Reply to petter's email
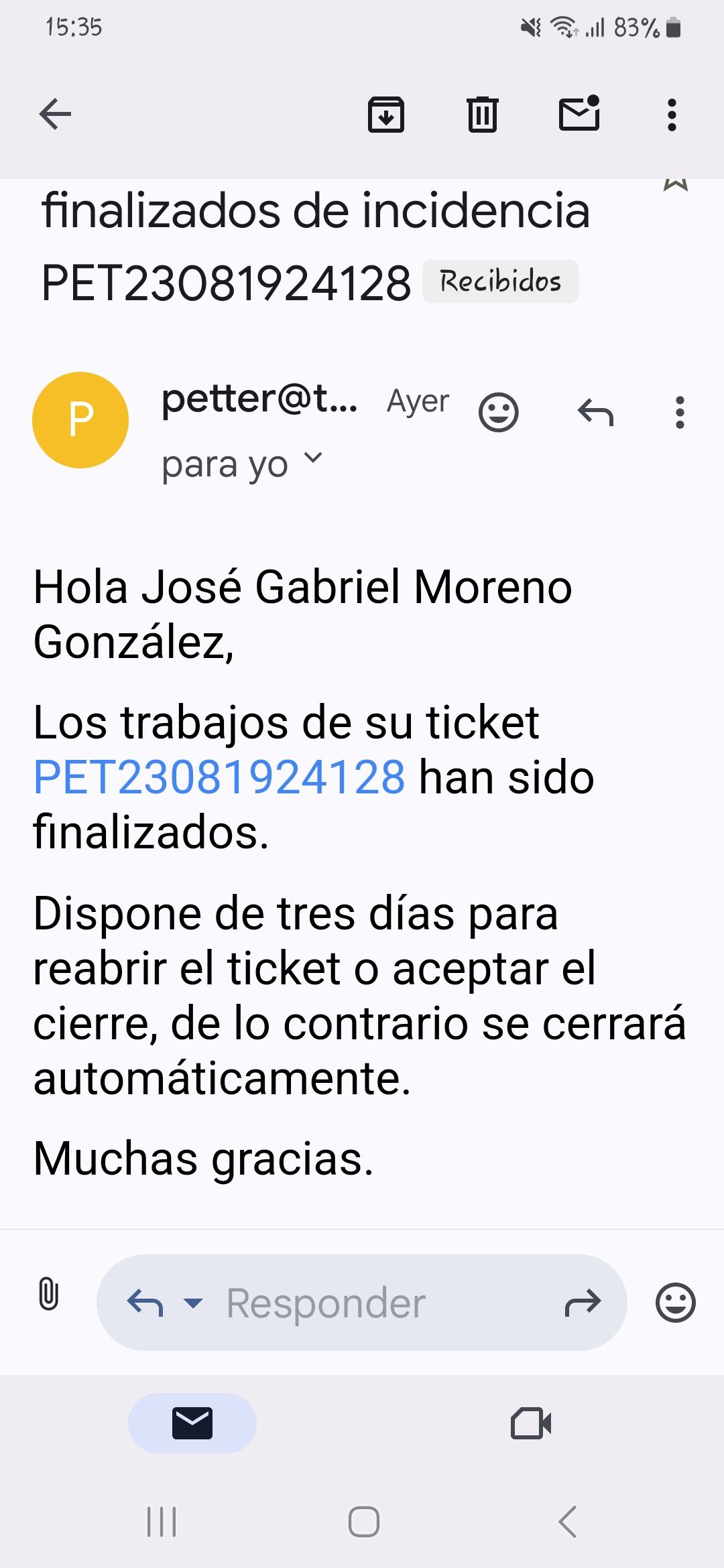Screen dimensions: 724x1568 (594, 413)
